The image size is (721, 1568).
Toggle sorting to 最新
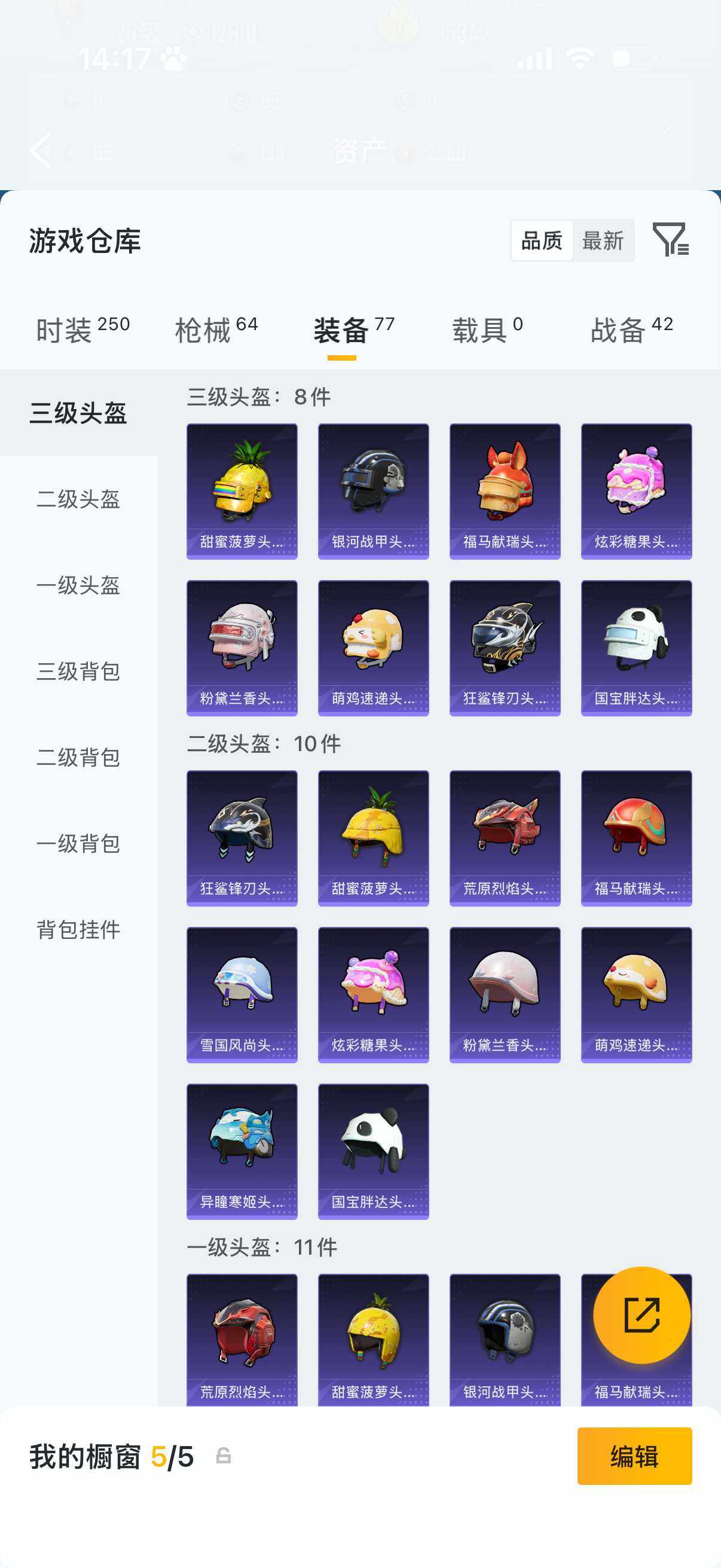[x=603, y=241]
